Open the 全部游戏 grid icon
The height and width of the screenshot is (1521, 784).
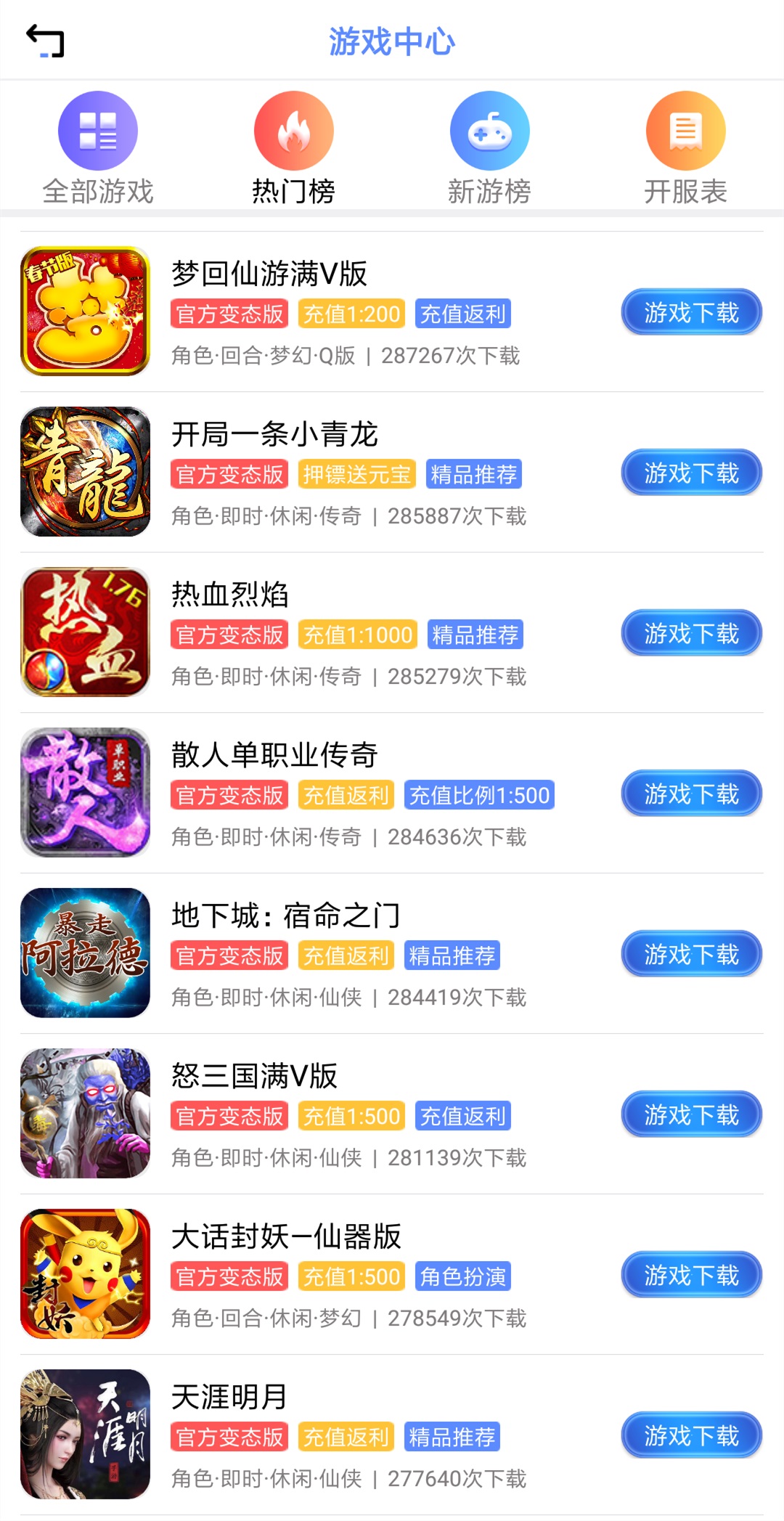click(x=97, y=131)
